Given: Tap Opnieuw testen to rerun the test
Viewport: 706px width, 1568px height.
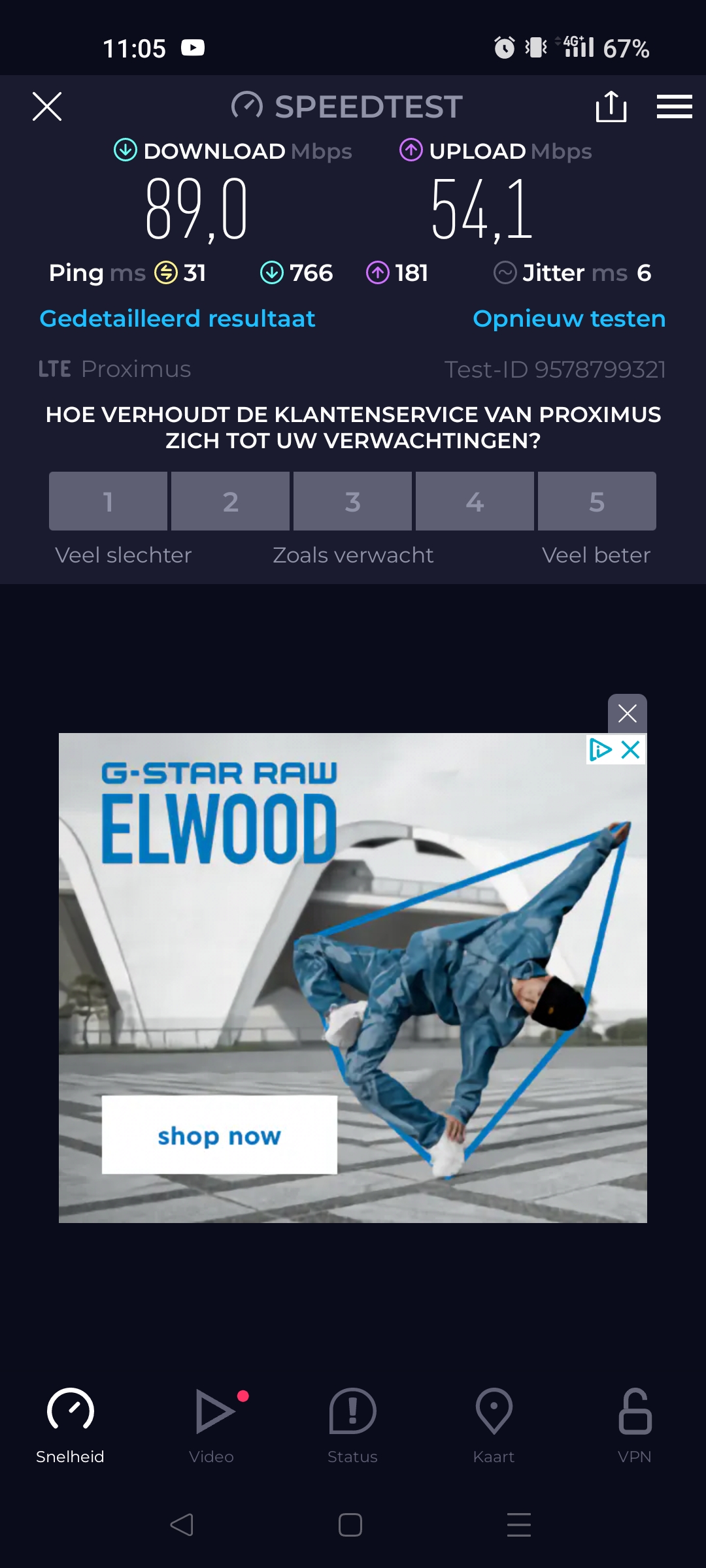Looking at the screenshot, I should coord(569,319).
